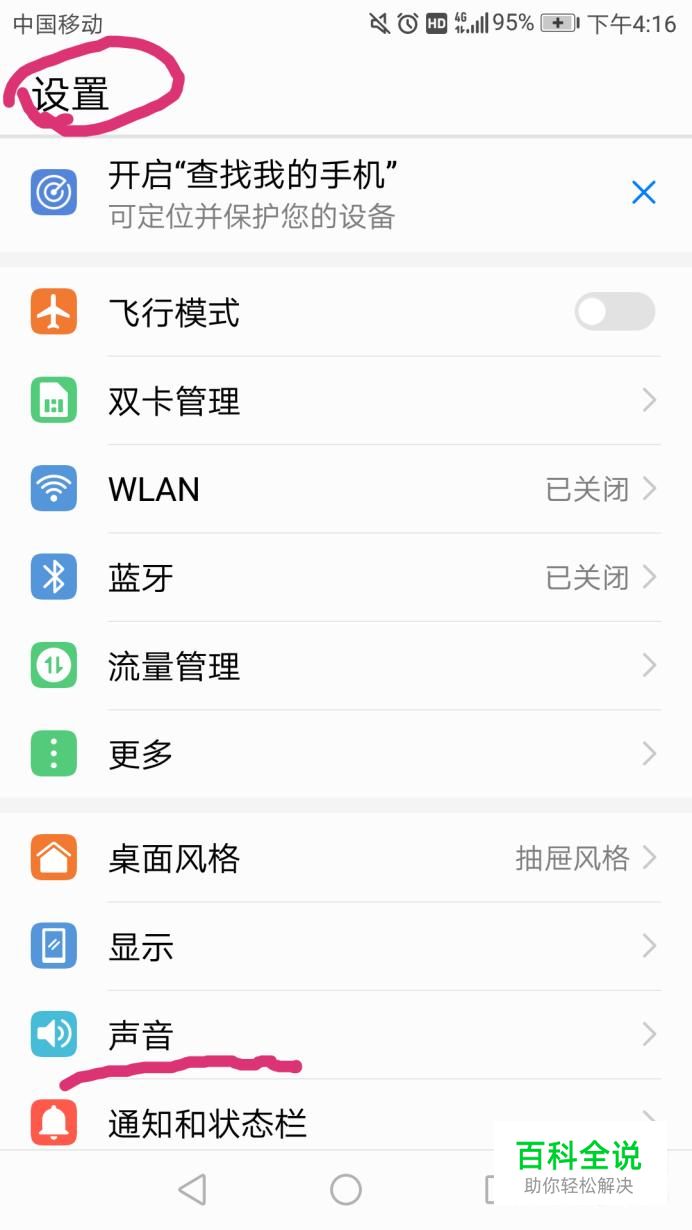The width and height of the screenshot is (692, 1230).
Task: Go to the home screen
Action: tap(346, 1189)
